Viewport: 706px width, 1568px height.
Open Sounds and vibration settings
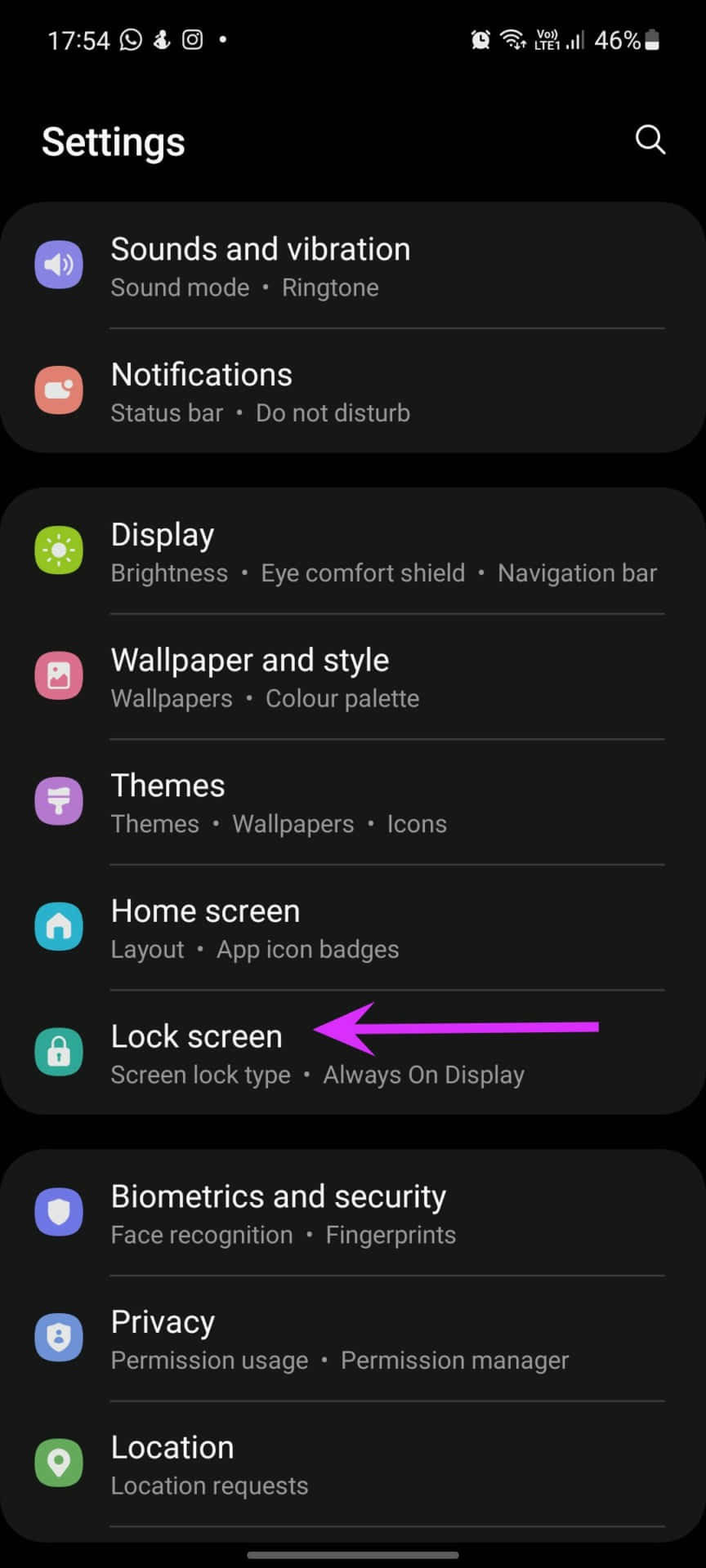click(261, 266)
